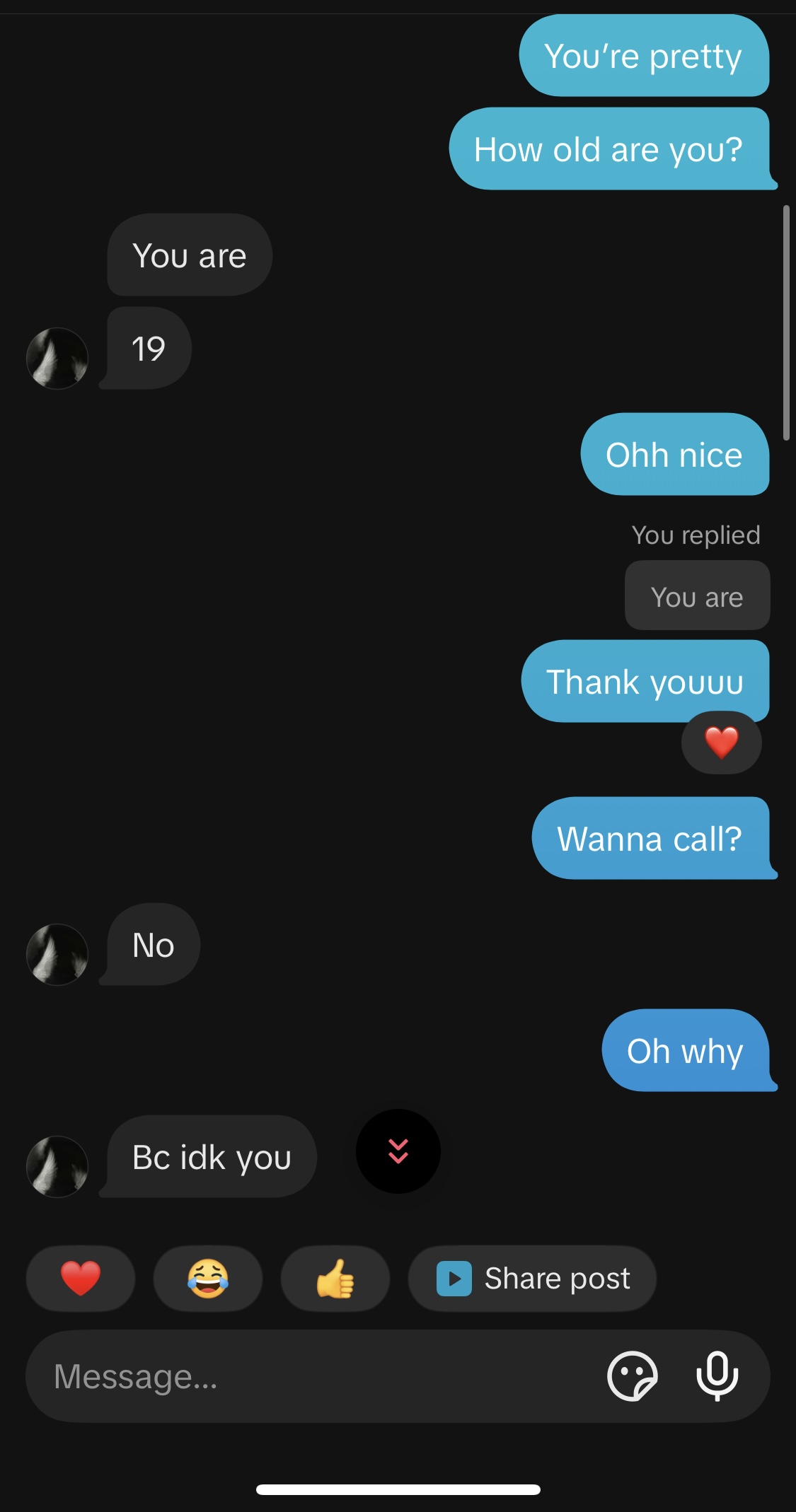Screen dimensions: 796x1512
Task: Tap the heart reaction under 'Thank youuu'
Action: point(722,743)
